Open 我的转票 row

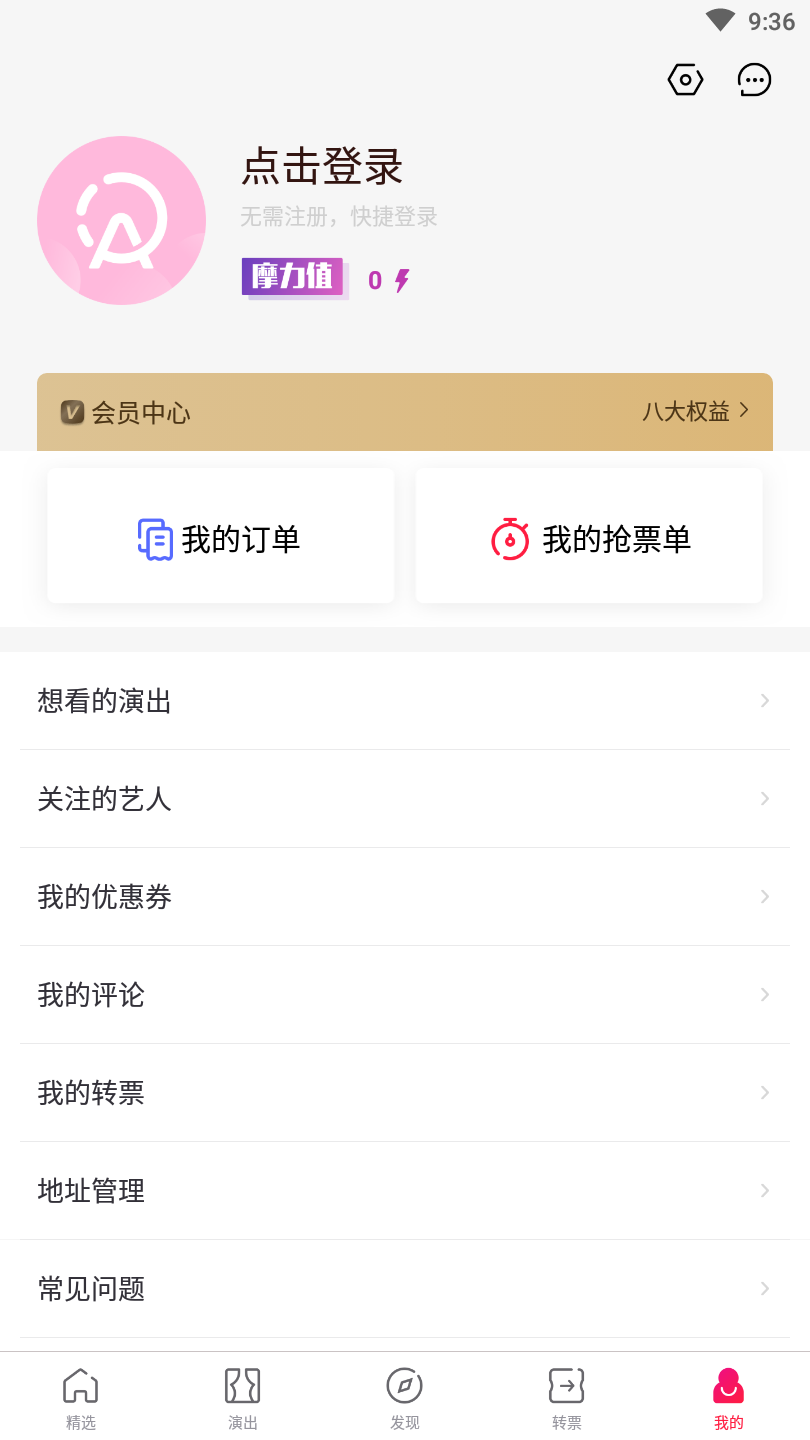(404, 1093)
